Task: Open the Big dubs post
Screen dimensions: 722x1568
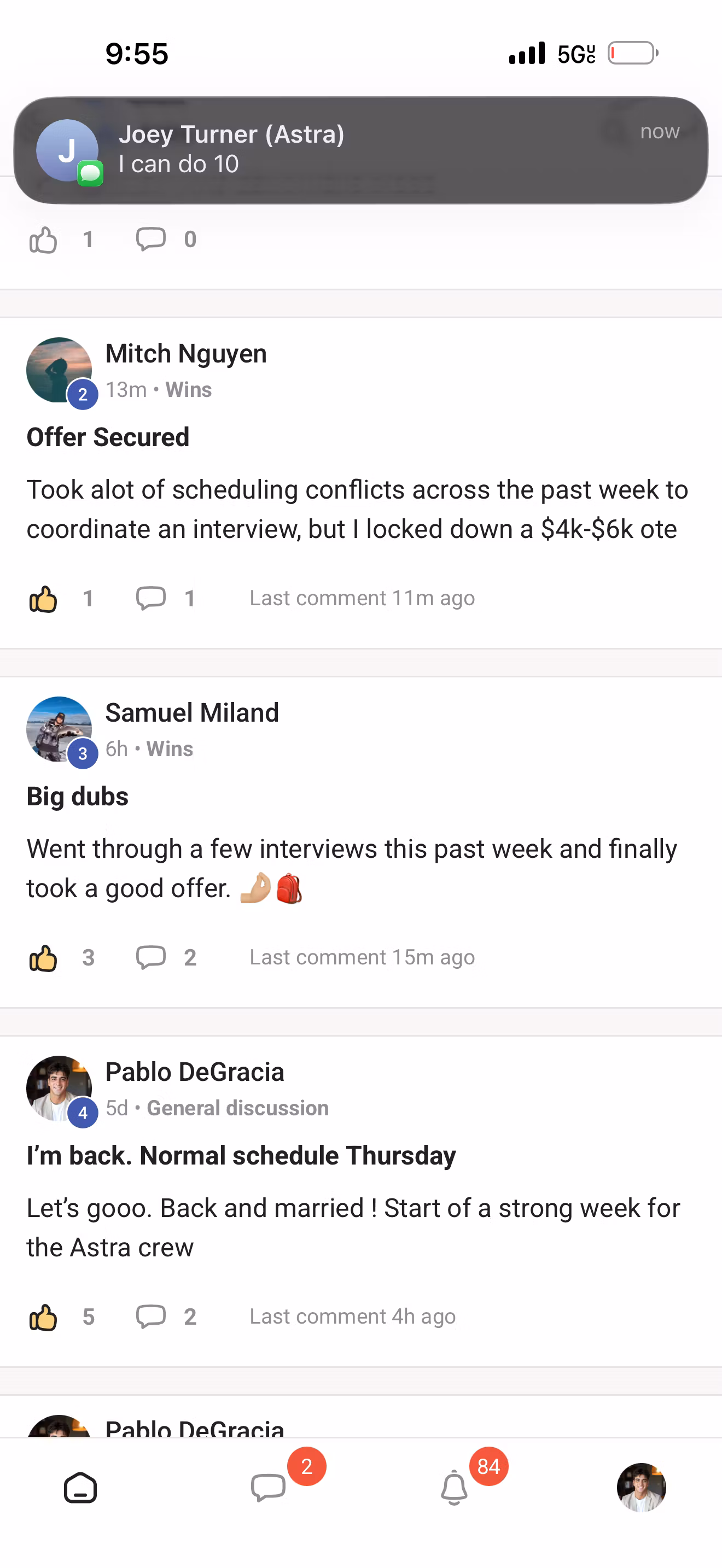Action: pyautogui.click(x=77, y=796)
